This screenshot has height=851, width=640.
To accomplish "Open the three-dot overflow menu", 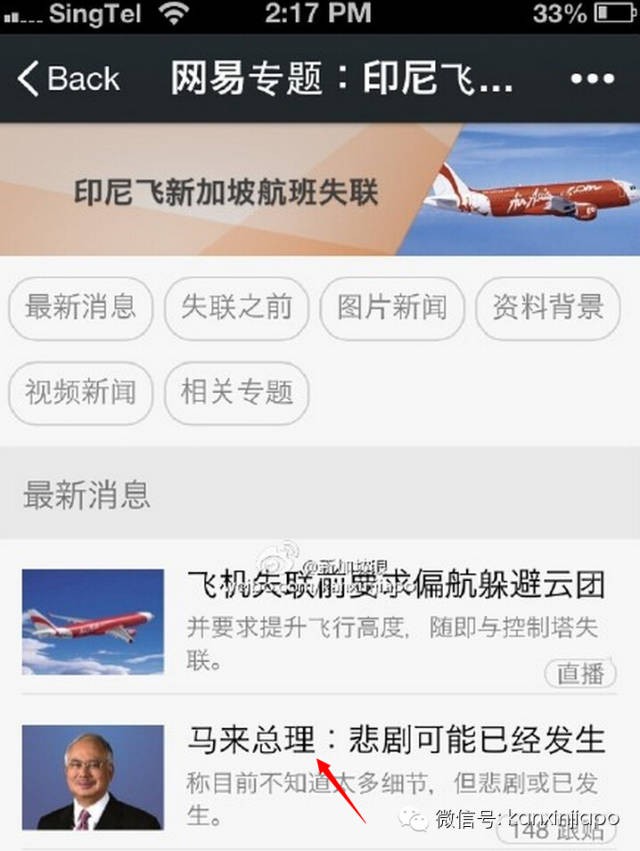I will [590, 78].
